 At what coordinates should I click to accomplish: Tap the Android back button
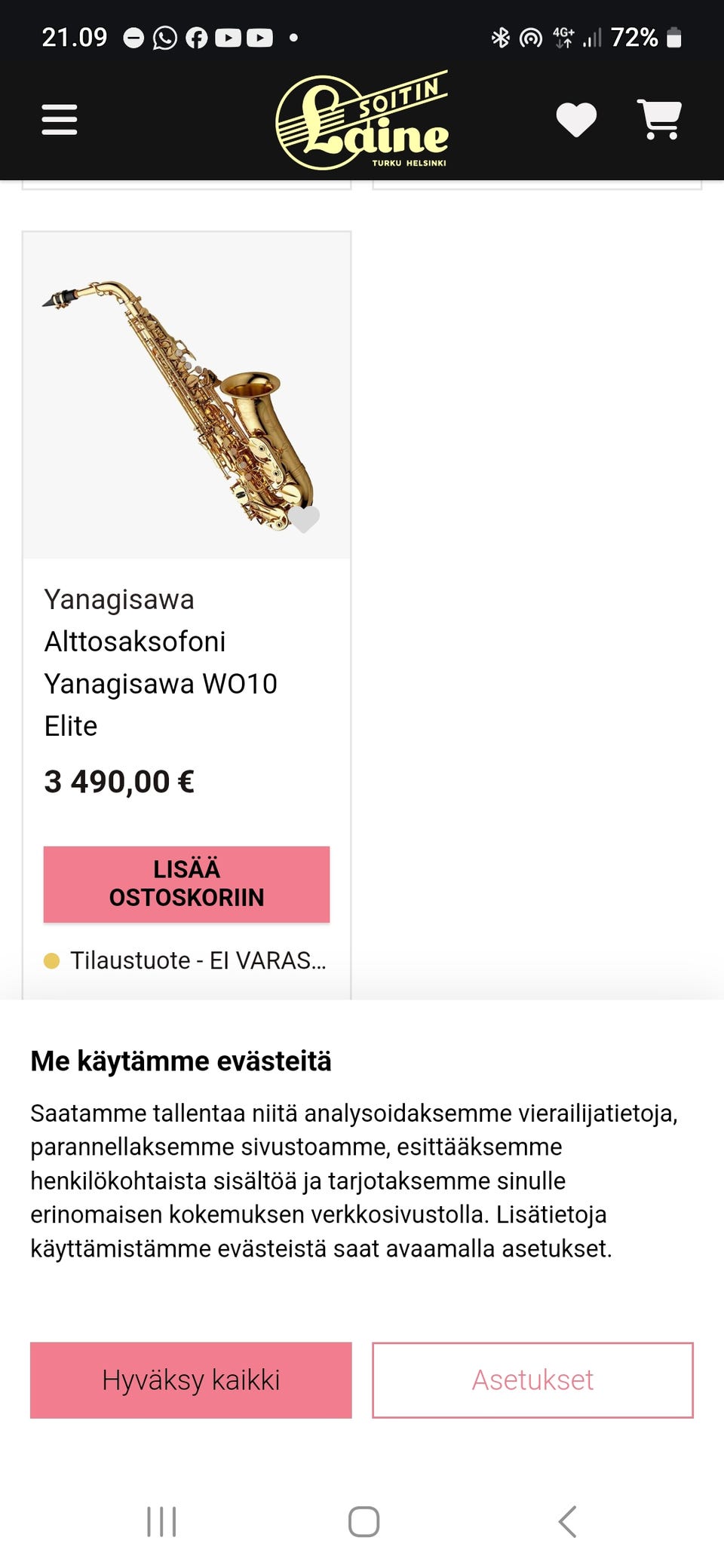[567, 1521]
